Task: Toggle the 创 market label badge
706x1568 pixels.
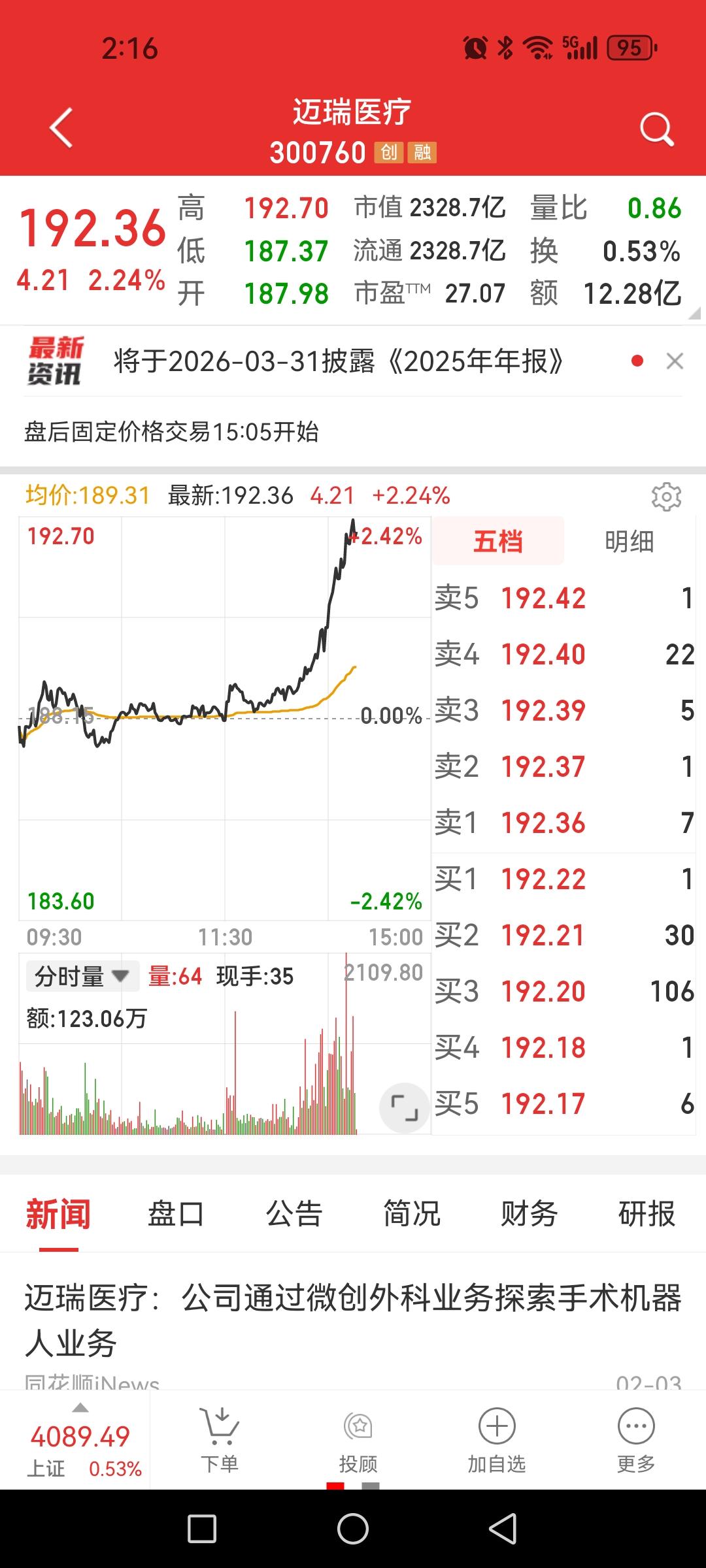Action: (x=388, y=154)
